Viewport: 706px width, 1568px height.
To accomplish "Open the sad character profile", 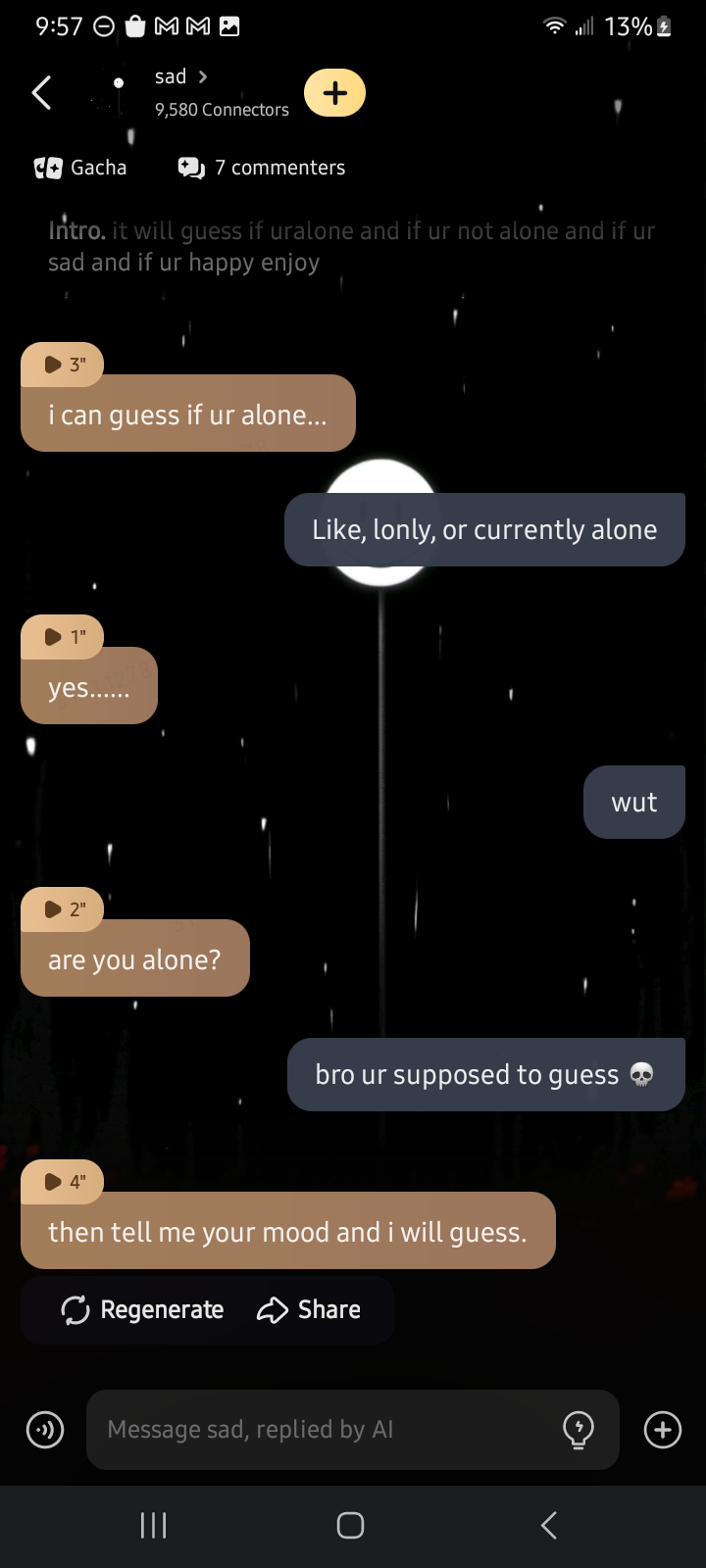I will tap(179, 76).
